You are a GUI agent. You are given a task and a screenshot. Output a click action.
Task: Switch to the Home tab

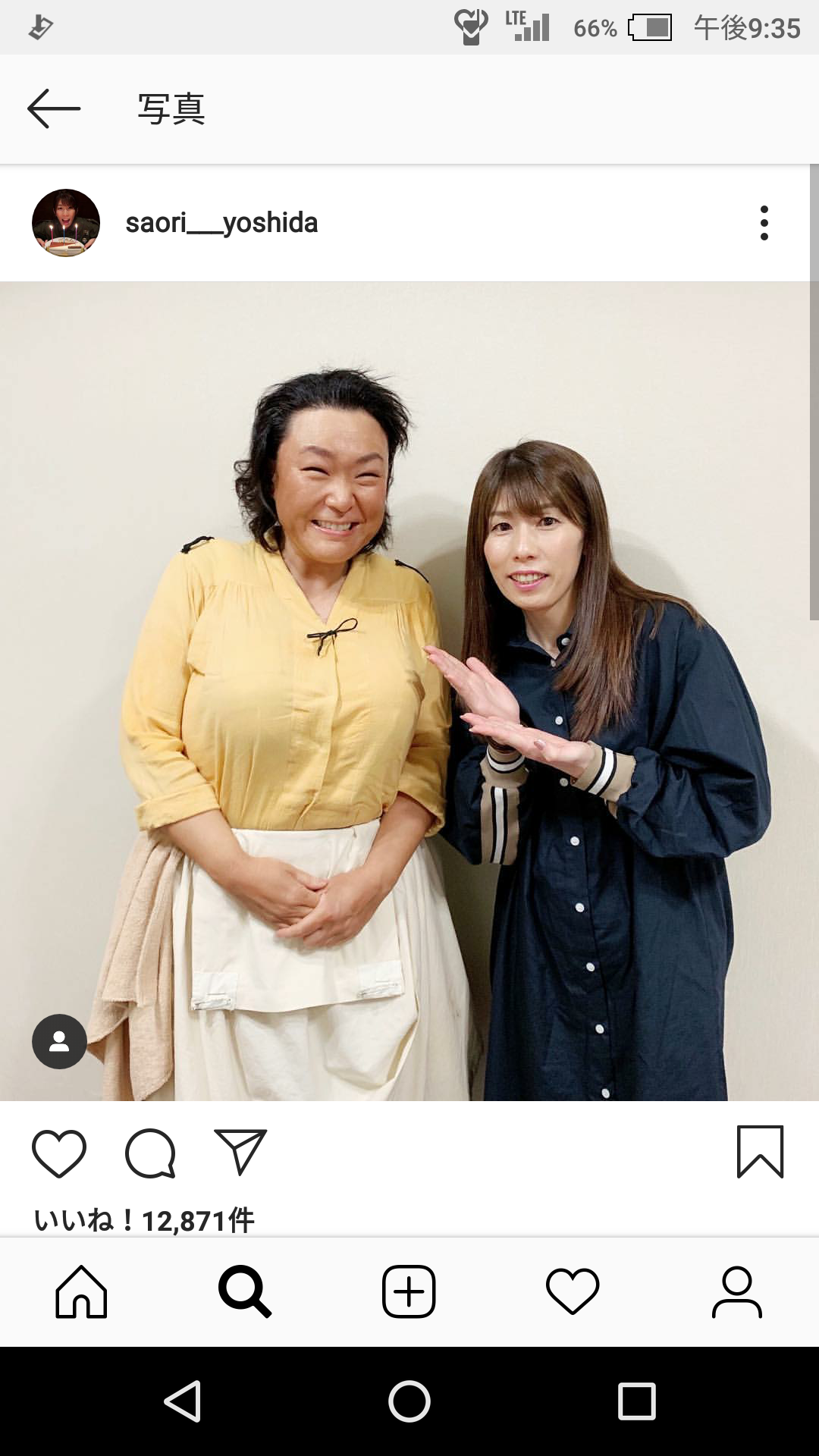[81, 1291]
